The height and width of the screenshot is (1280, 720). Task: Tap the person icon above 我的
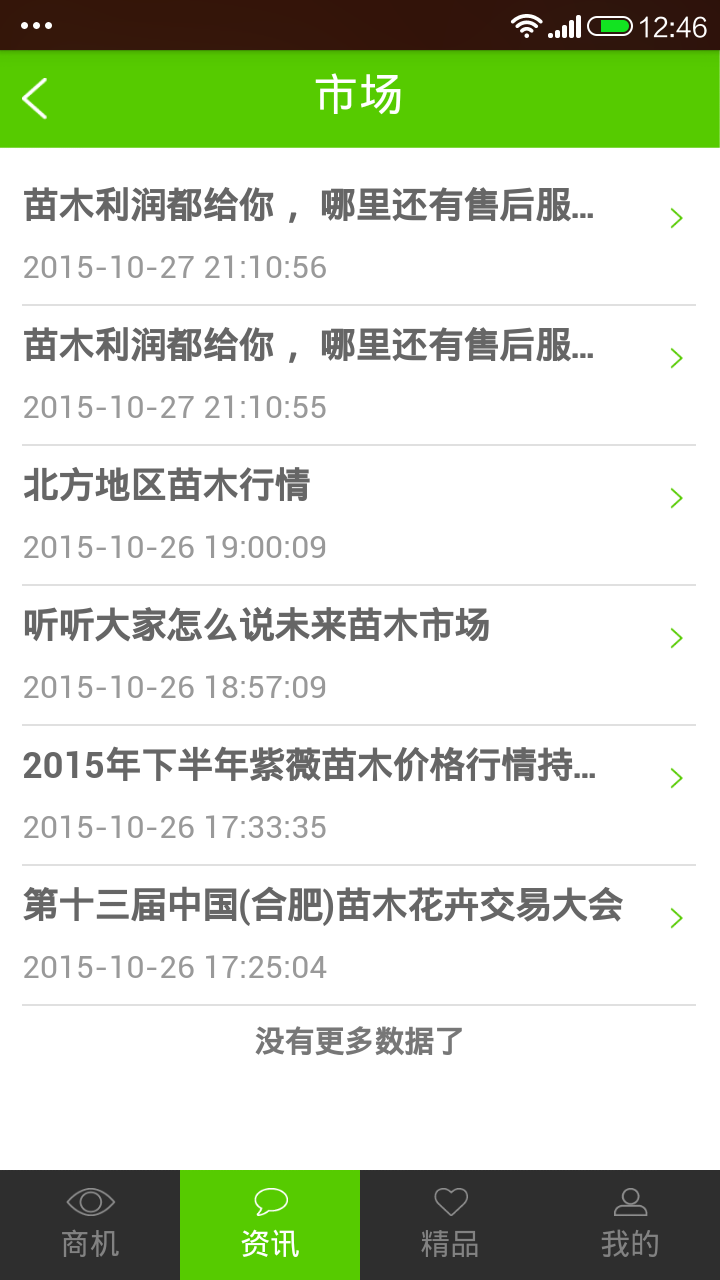[x=630, y=1200]
